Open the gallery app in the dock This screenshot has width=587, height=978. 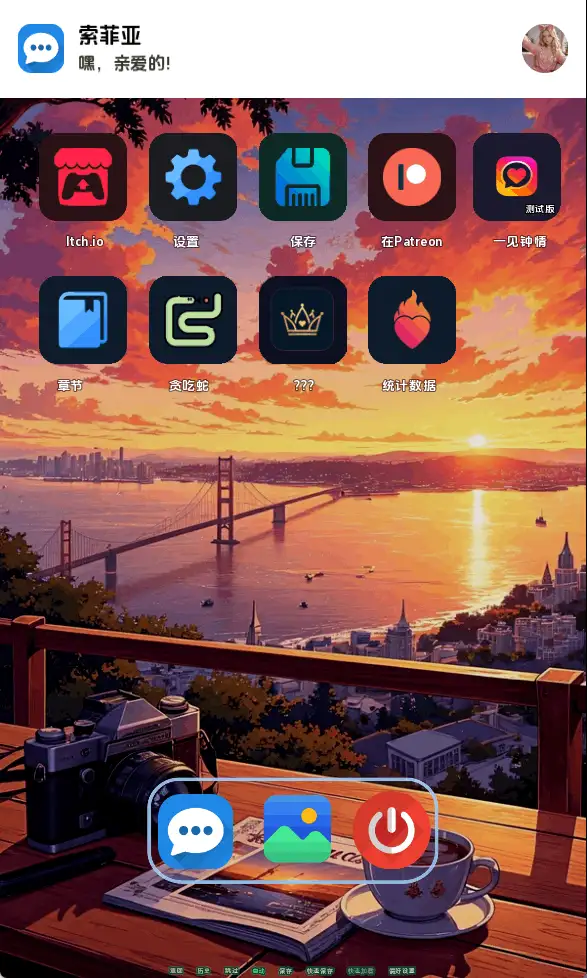[x=297, y=829]
